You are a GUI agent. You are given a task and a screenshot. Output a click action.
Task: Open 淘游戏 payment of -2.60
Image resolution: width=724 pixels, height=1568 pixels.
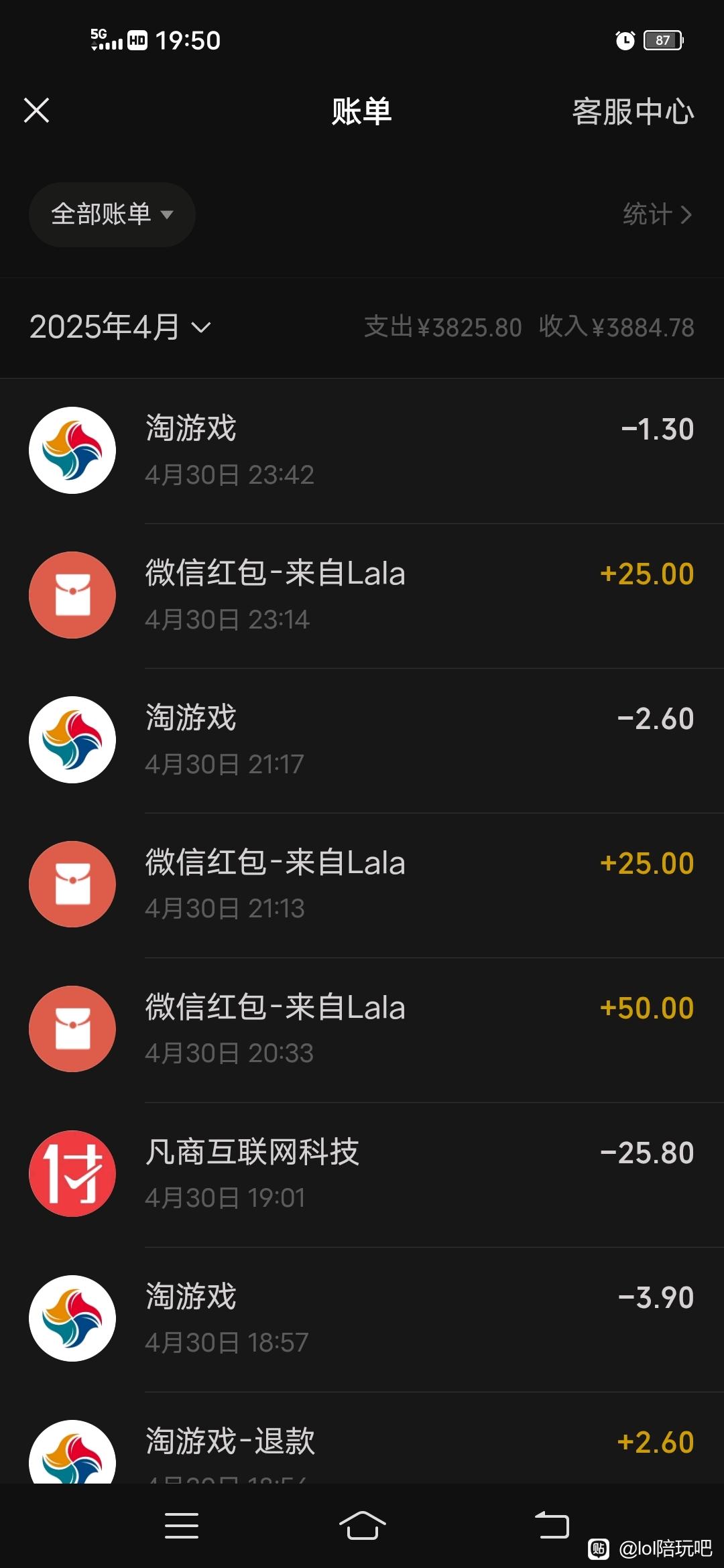pyautogui.click(x=362, y=740)
